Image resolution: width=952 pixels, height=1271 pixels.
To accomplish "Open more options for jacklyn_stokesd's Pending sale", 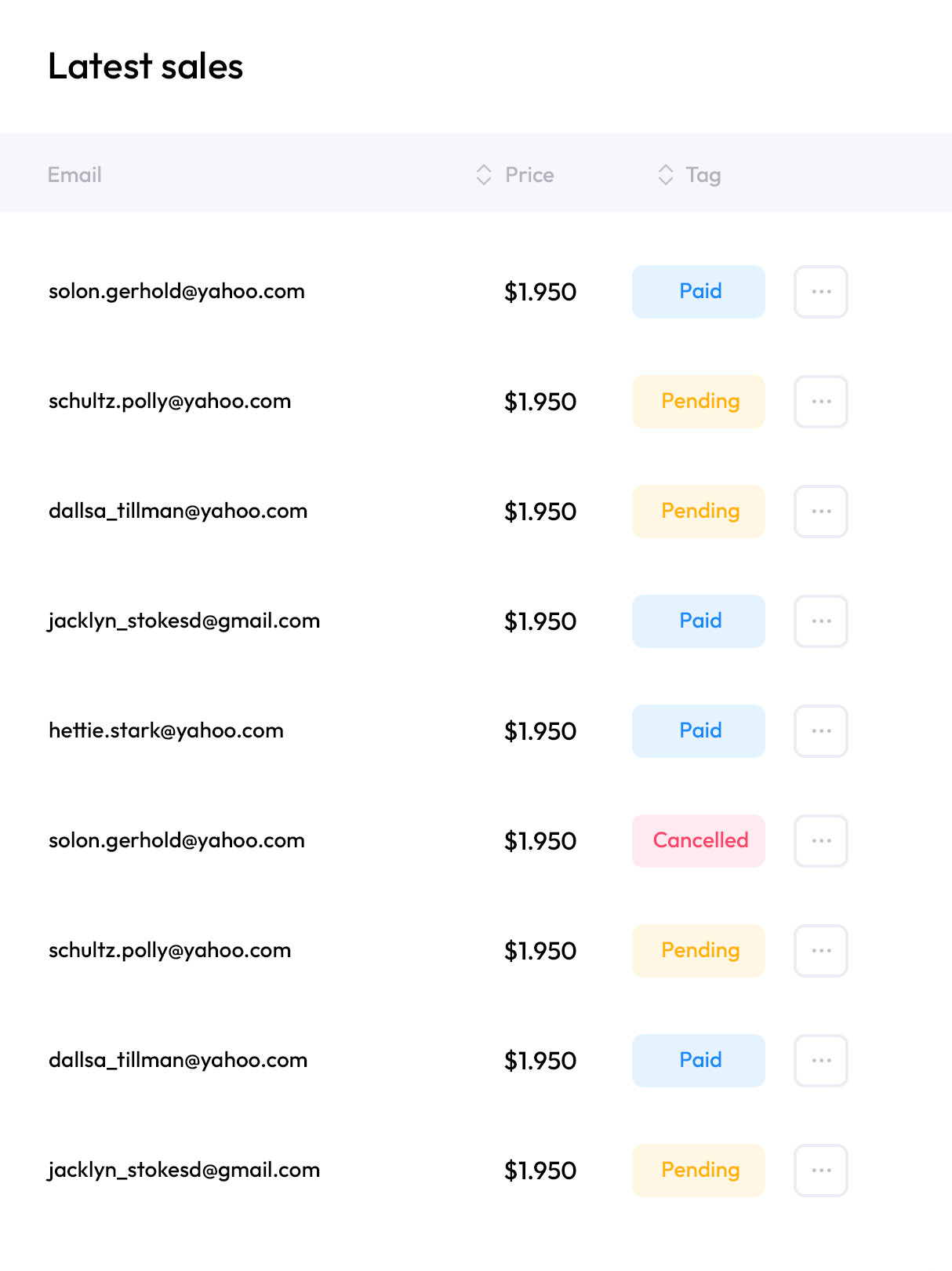I will (x=820, y=1171).
